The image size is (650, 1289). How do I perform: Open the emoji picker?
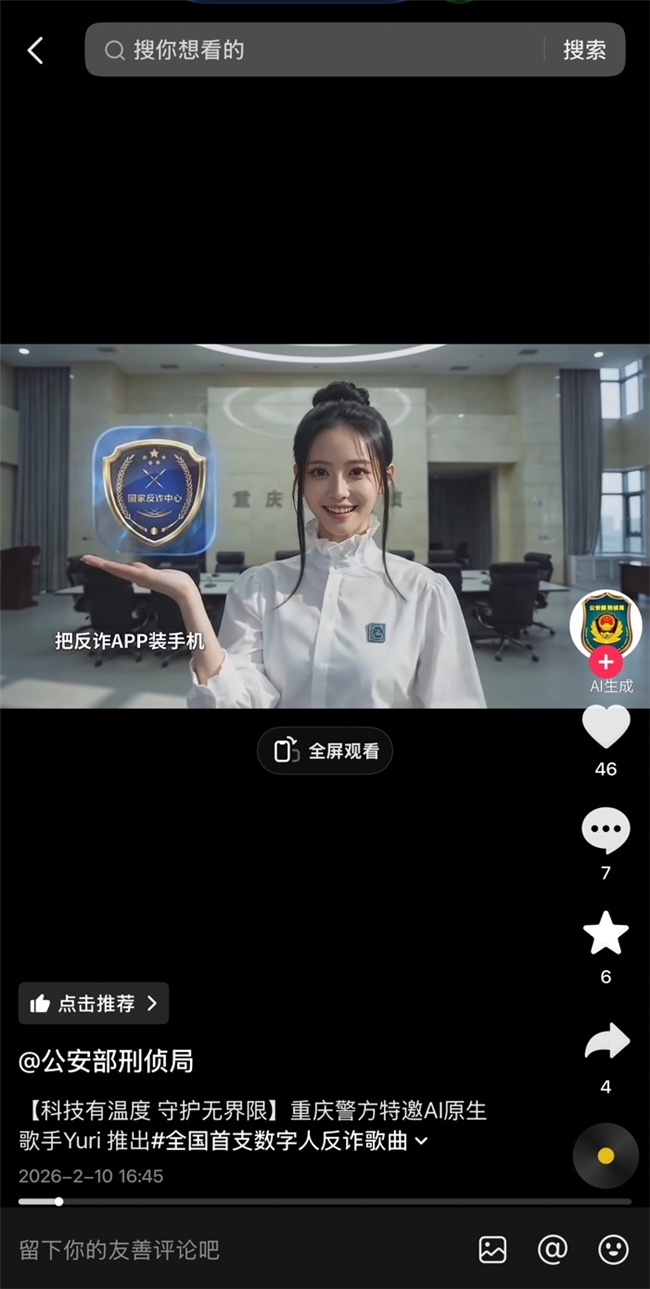pyautogui.click(x=613, y=1249)
